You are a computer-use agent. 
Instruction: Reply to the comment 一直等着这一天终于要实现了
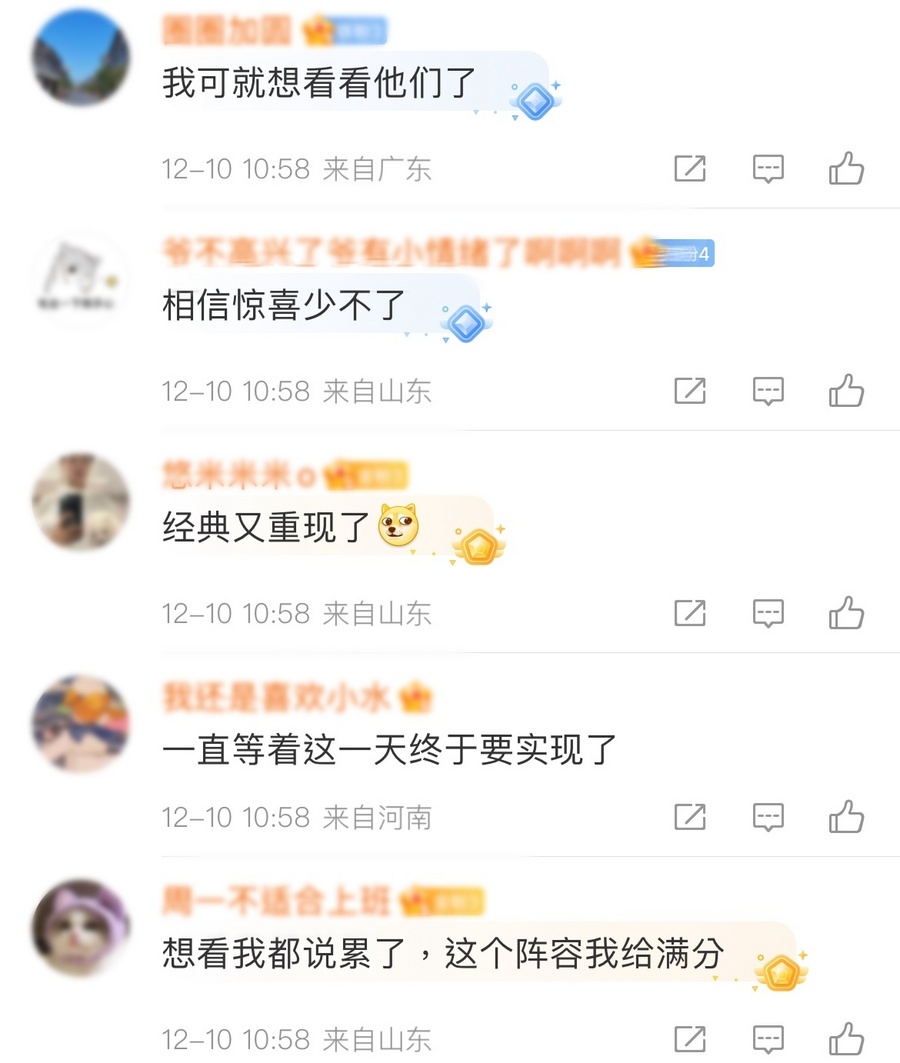click(768, 817)
